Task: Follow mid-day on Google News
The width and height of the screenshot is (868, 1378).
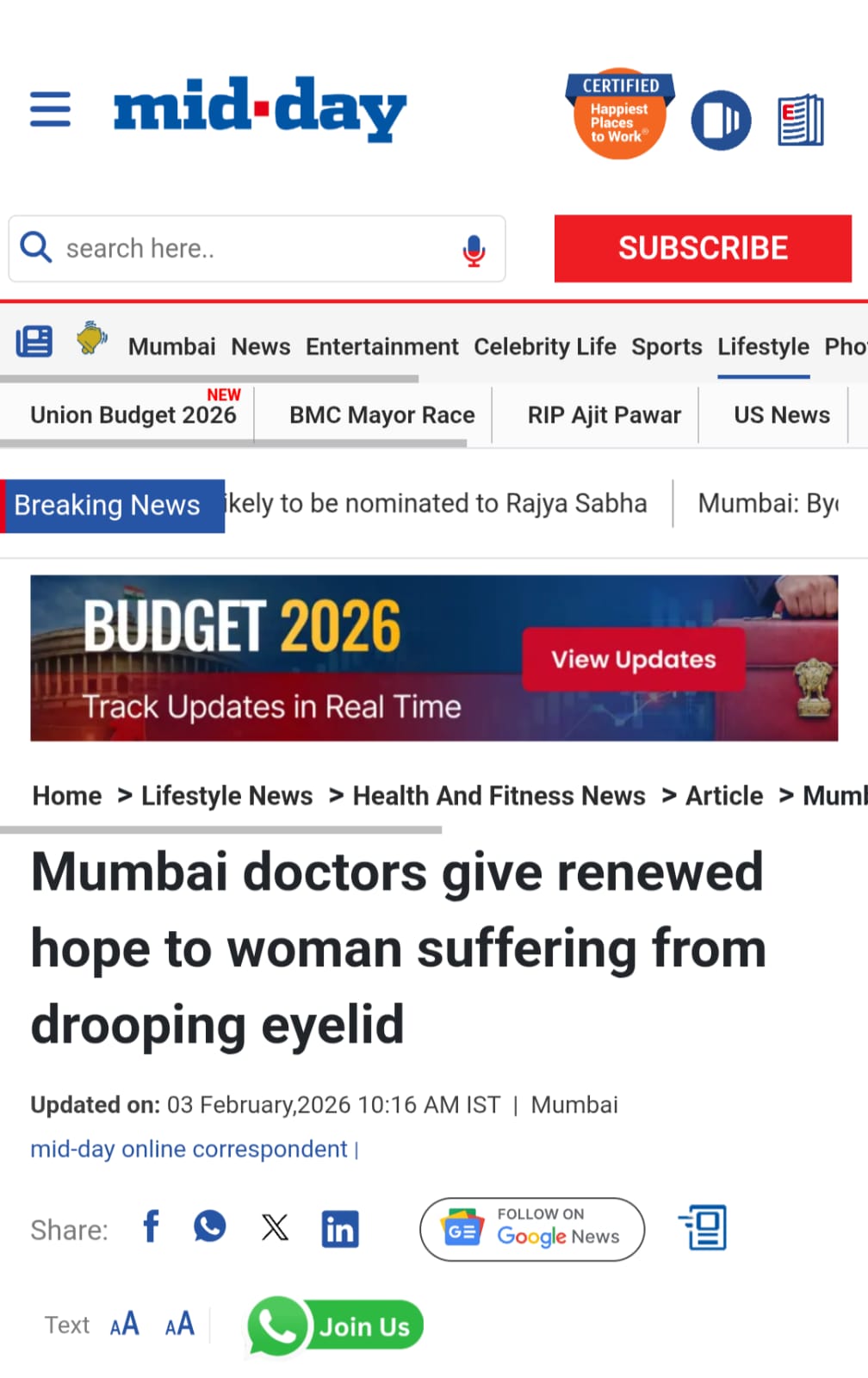Action: click(531, 1229)
